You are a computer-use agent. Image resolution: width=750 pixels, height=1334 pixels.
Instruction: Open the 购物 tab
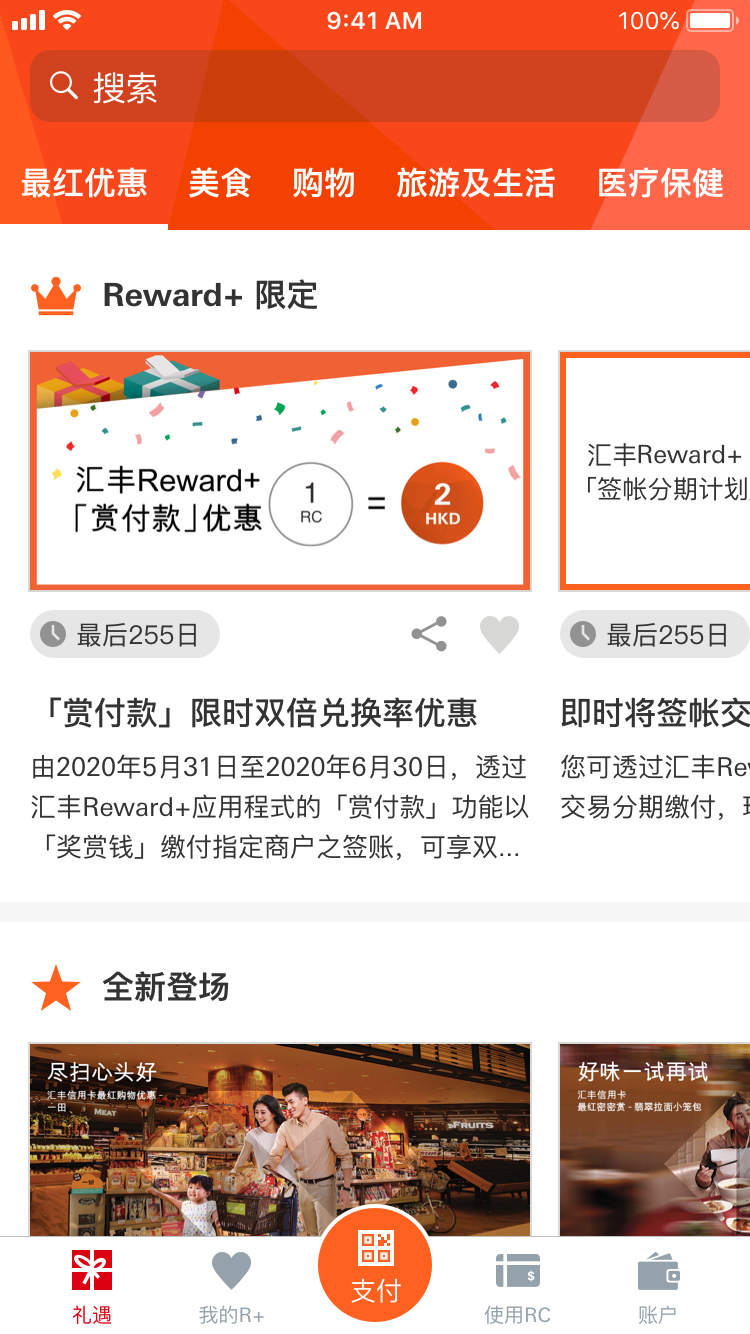point(324,183)
